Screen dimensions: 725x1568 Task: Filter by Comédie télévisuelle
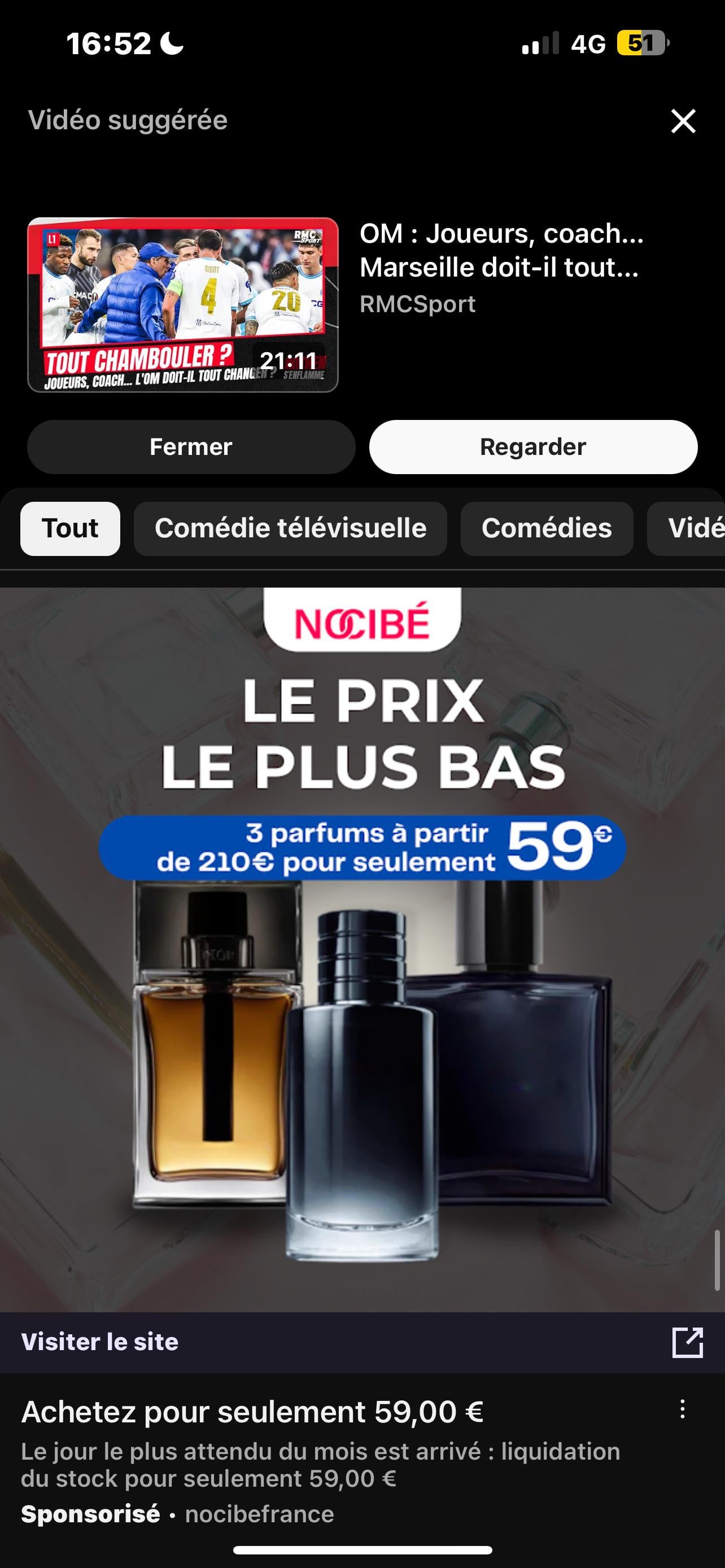click(x=290, y=528)
